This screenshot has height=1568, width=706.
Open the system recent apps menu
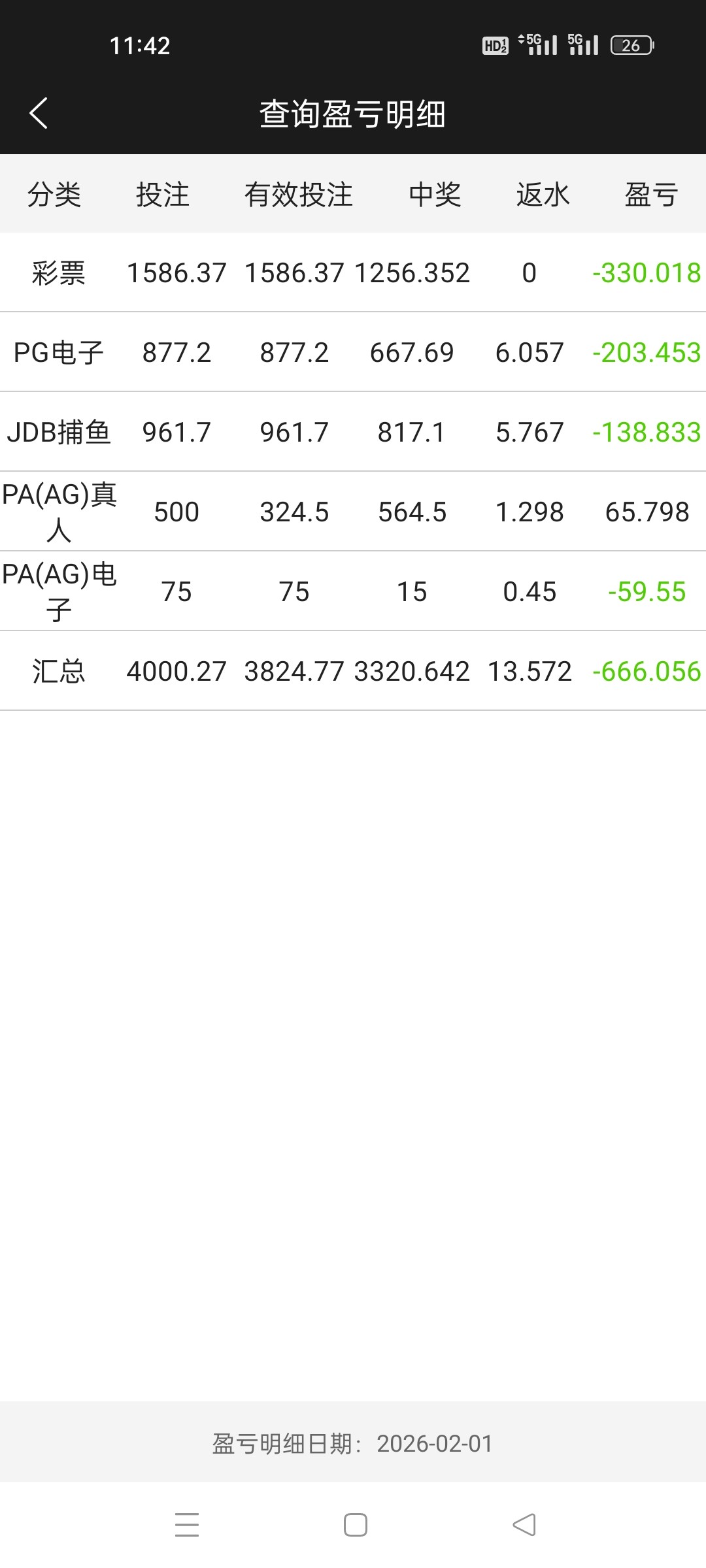pos(187,1525)
